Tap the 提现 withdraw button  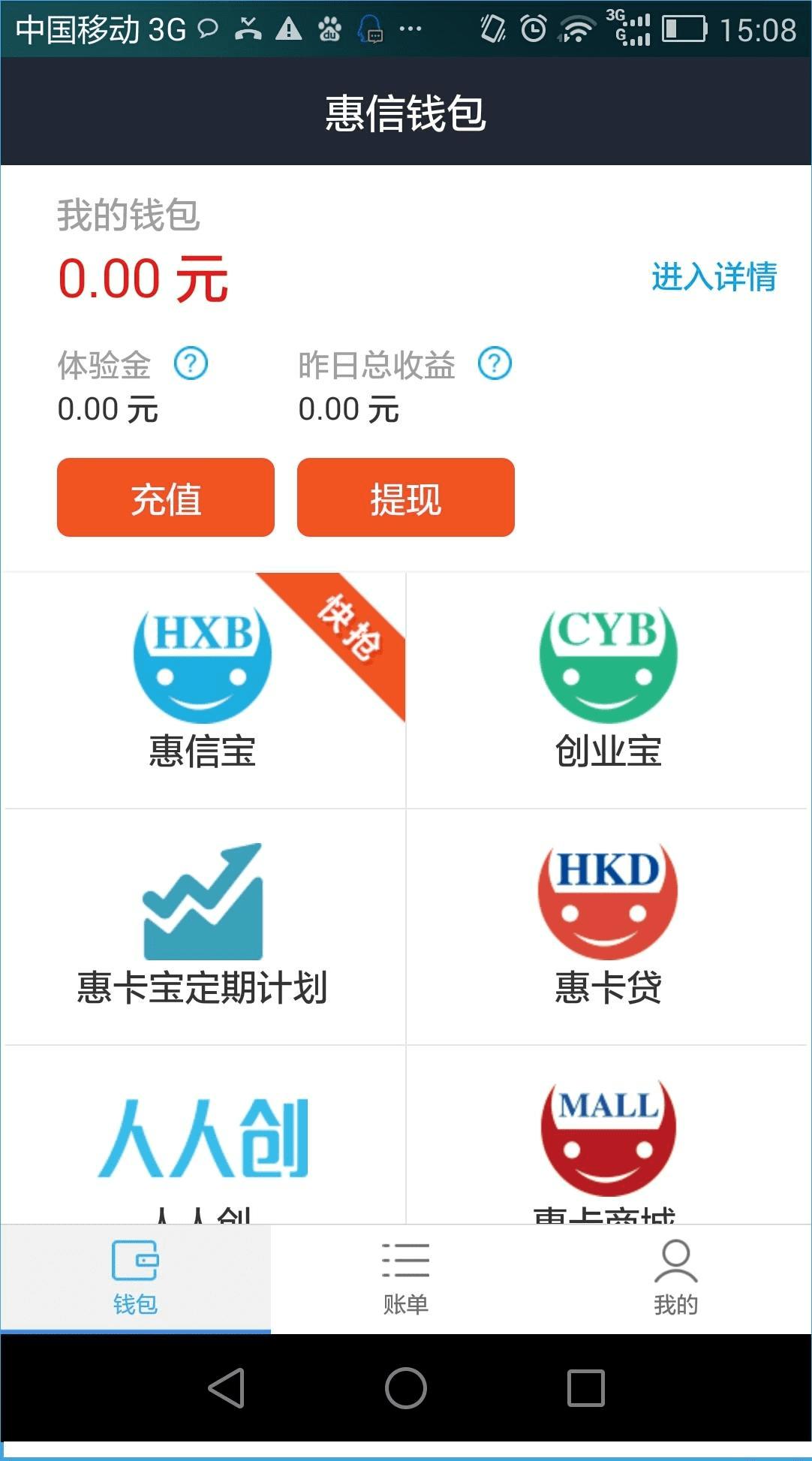click(x=406, y=498)
